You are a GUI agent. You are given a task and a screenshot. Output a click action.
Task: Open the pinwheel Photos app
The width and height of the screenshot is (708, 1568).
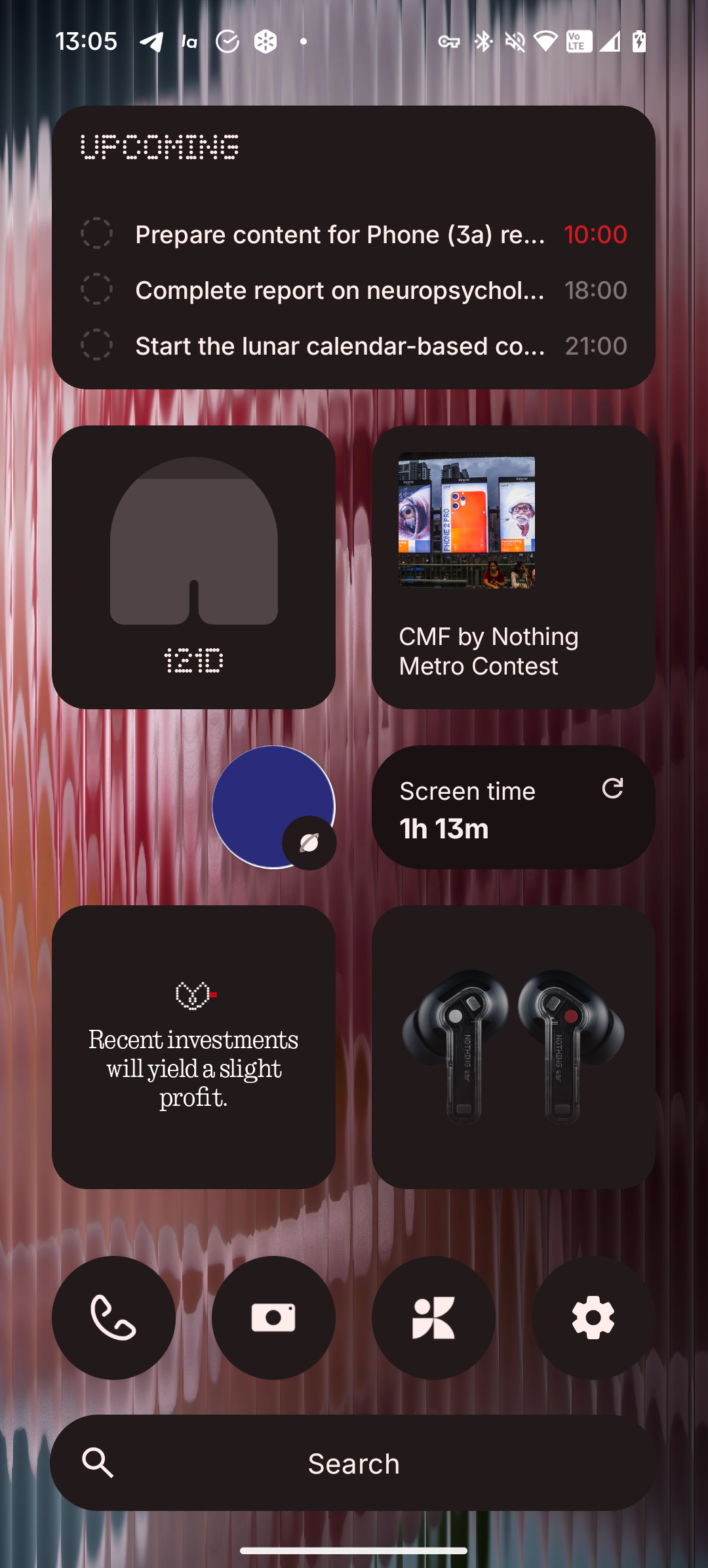[433, 1318]
